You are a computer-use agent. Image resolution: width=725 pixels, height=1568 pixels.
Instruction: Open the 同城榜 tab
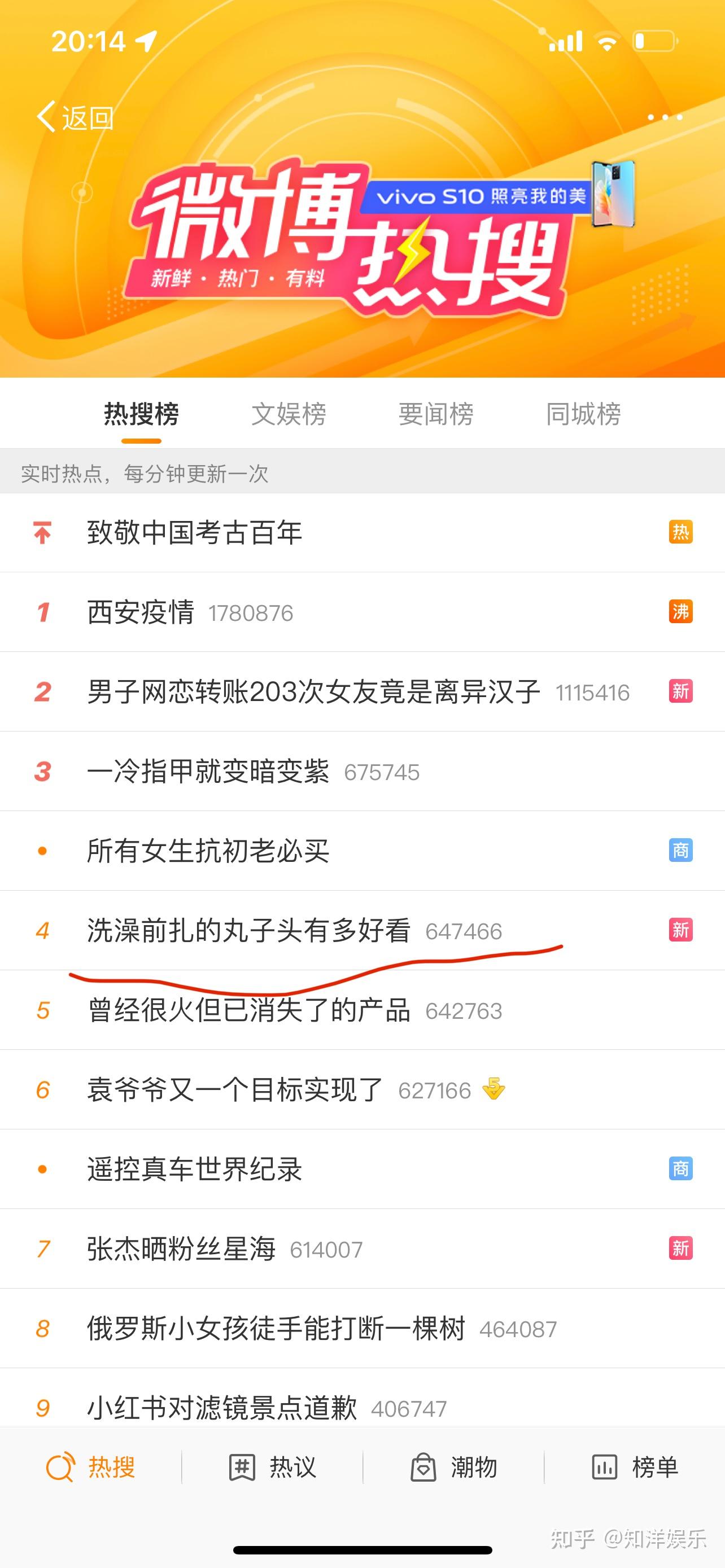[584, 414]
